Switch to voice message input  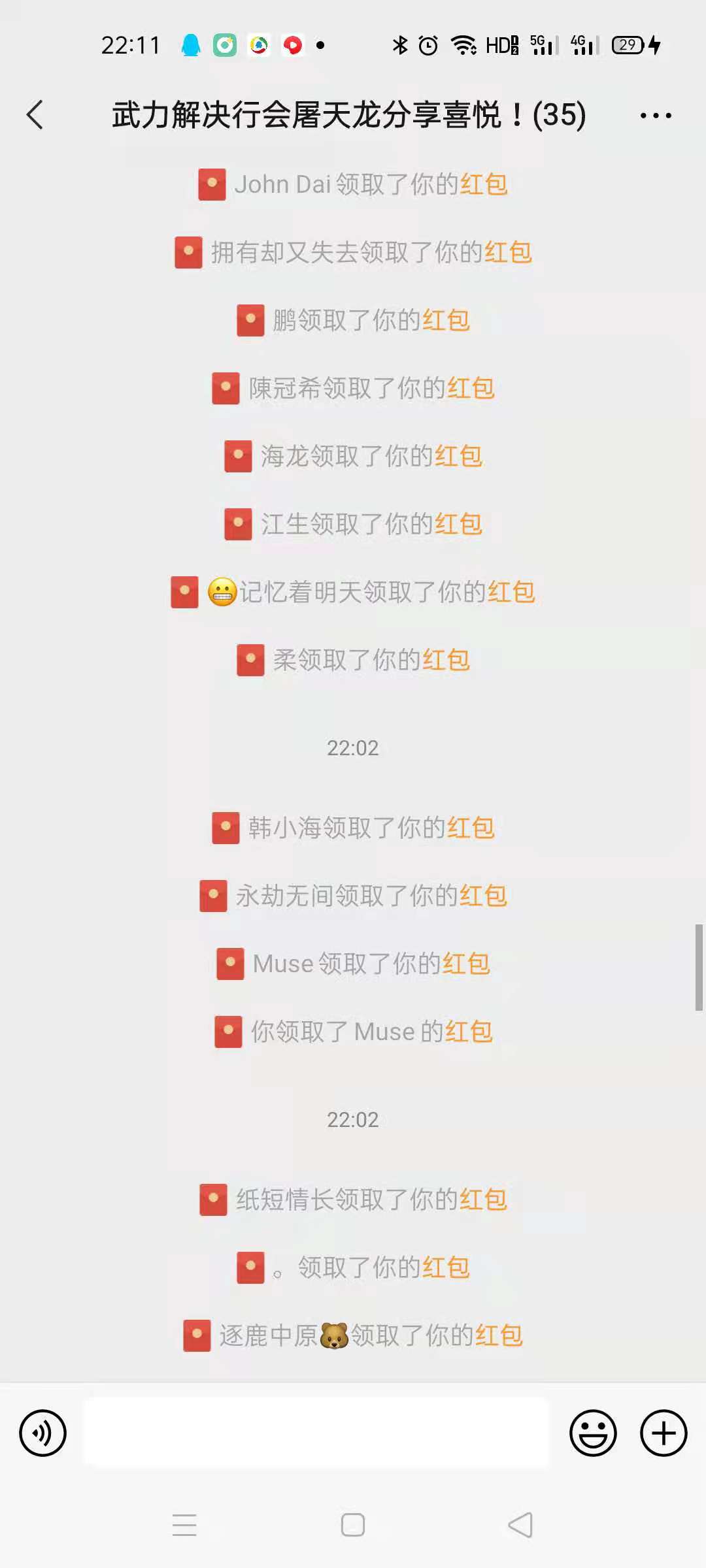pyautogui.click(x=43, y=1433)
